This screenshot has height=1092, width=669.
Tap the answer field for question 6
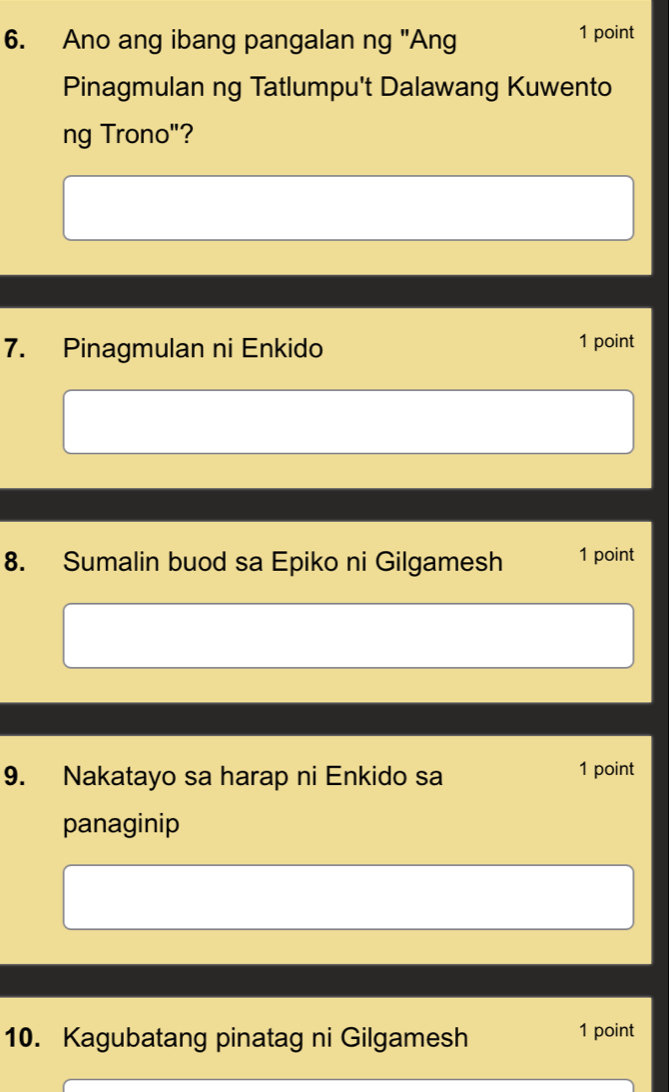click(x=348, y=208)
